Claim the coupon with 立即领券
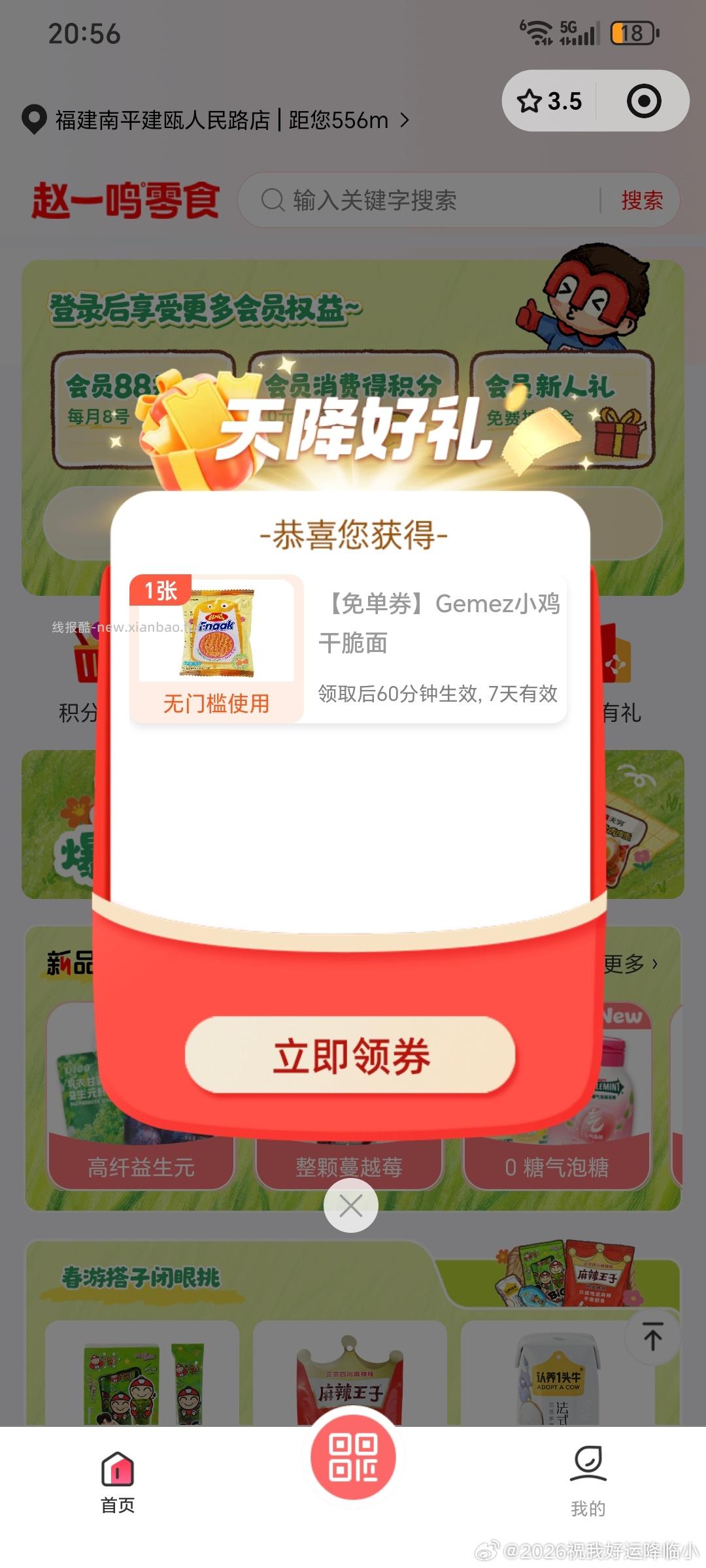The image size is (706, 1568). pos(351,1055)
